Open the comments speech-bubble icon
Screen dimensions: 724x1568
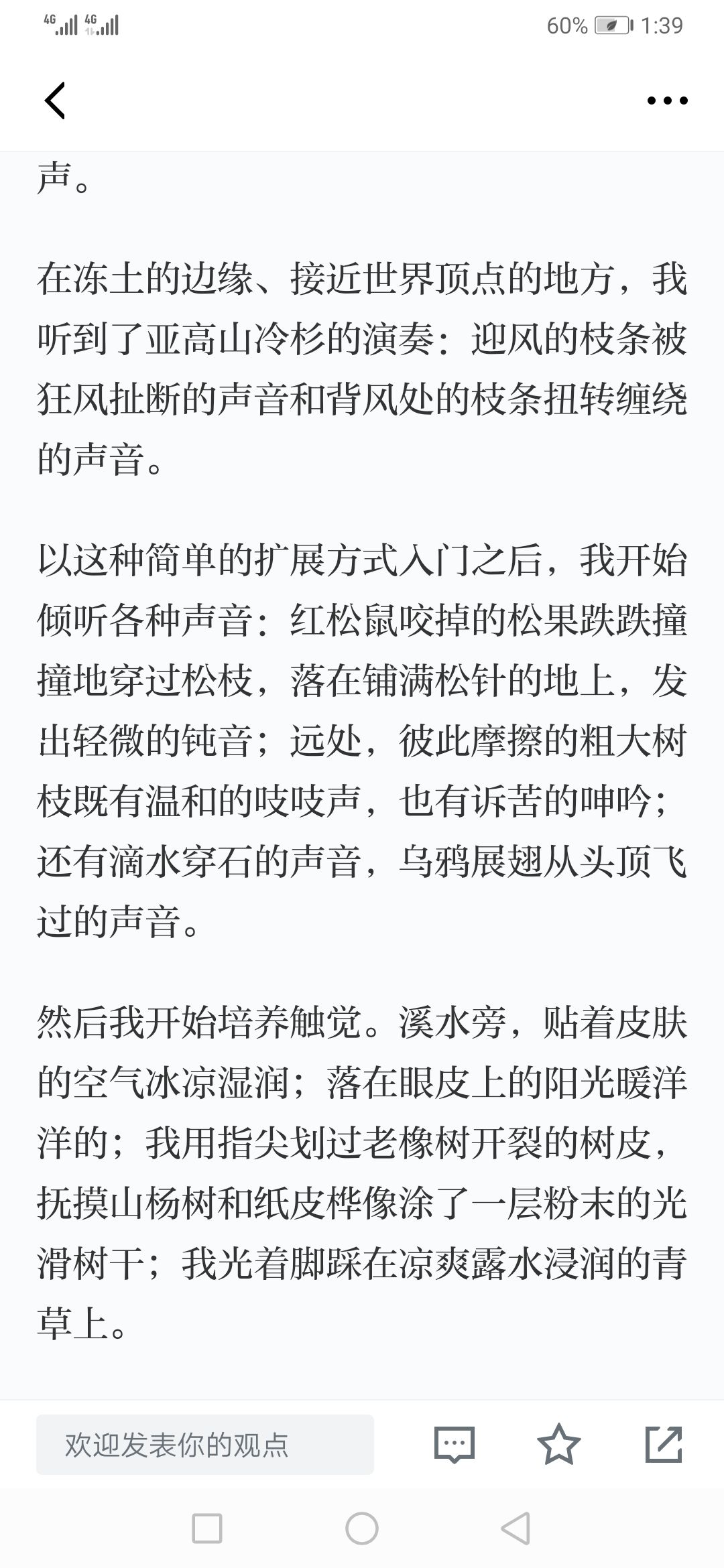coord(455,1445)
